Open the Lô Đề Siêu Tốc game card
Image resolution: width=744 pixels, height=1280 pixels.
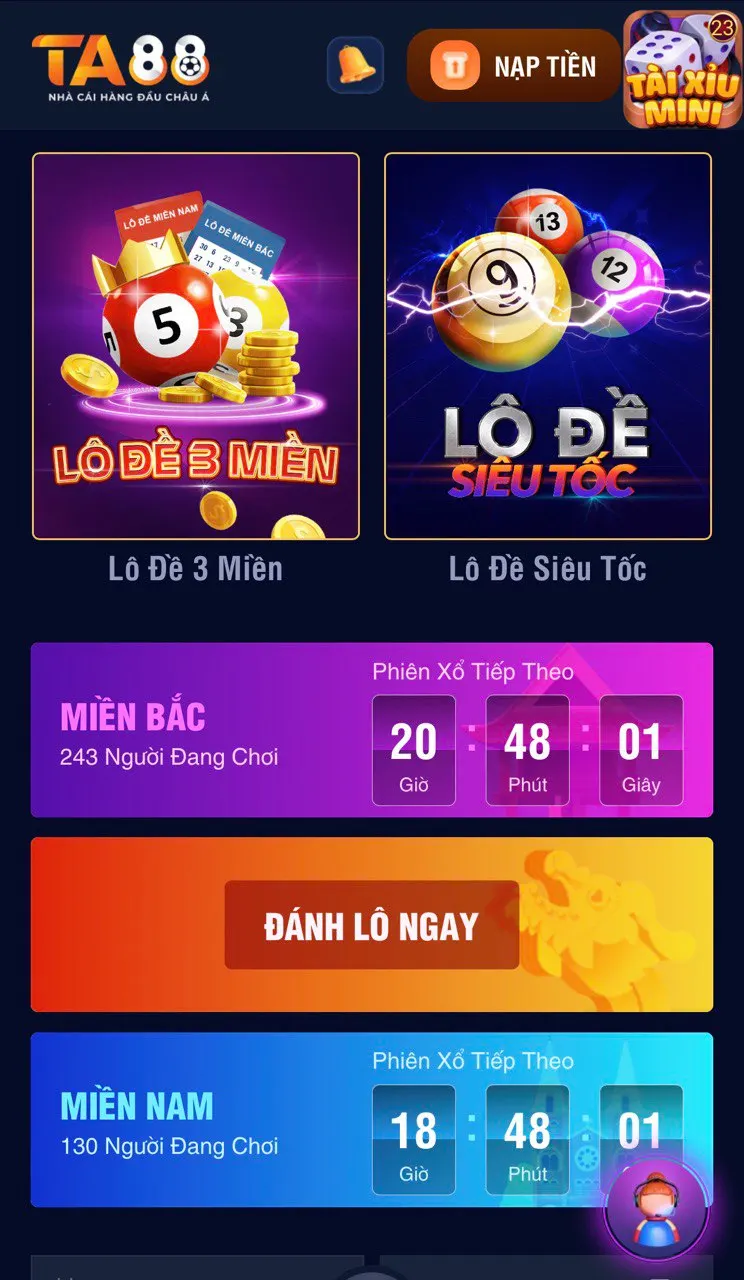pyautogui.click(x=548, y=346)
